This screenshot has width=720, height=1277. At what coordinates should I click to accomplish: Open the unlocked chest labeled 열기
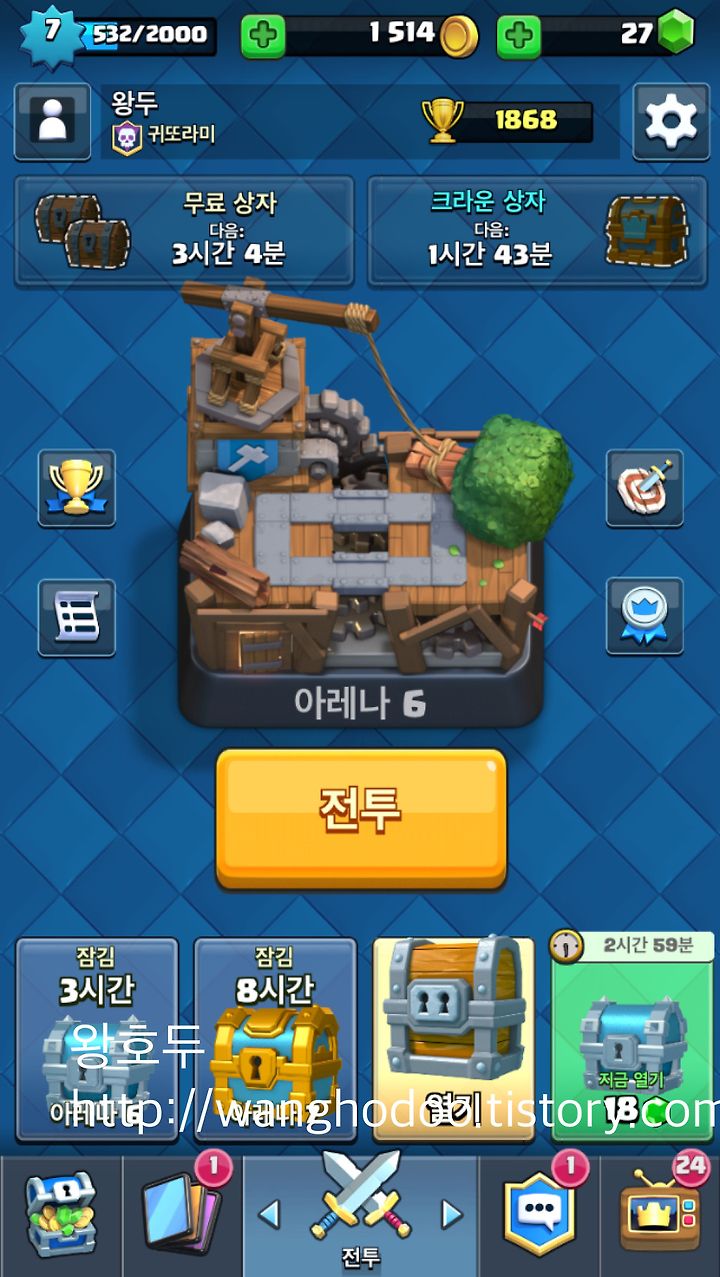pos(453,1039)
